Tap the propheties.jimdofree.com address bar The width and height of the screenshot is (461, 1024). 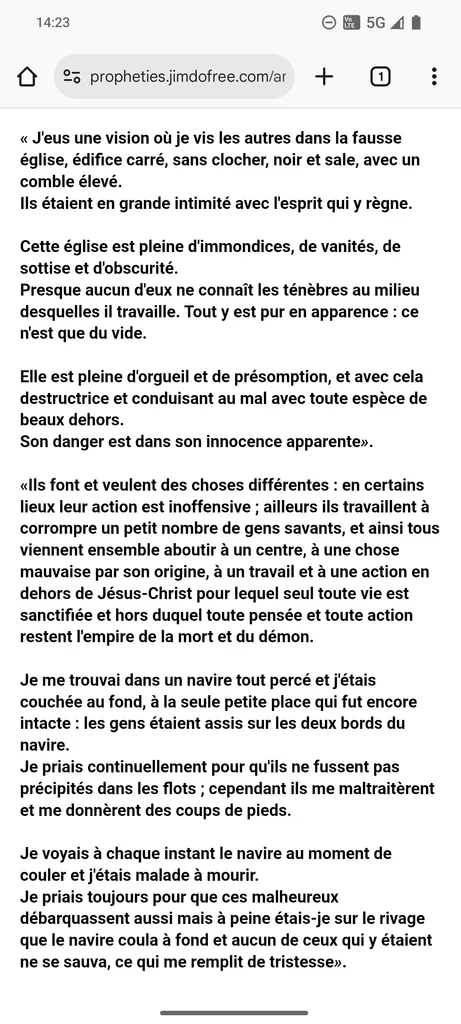tap(174, 77)
